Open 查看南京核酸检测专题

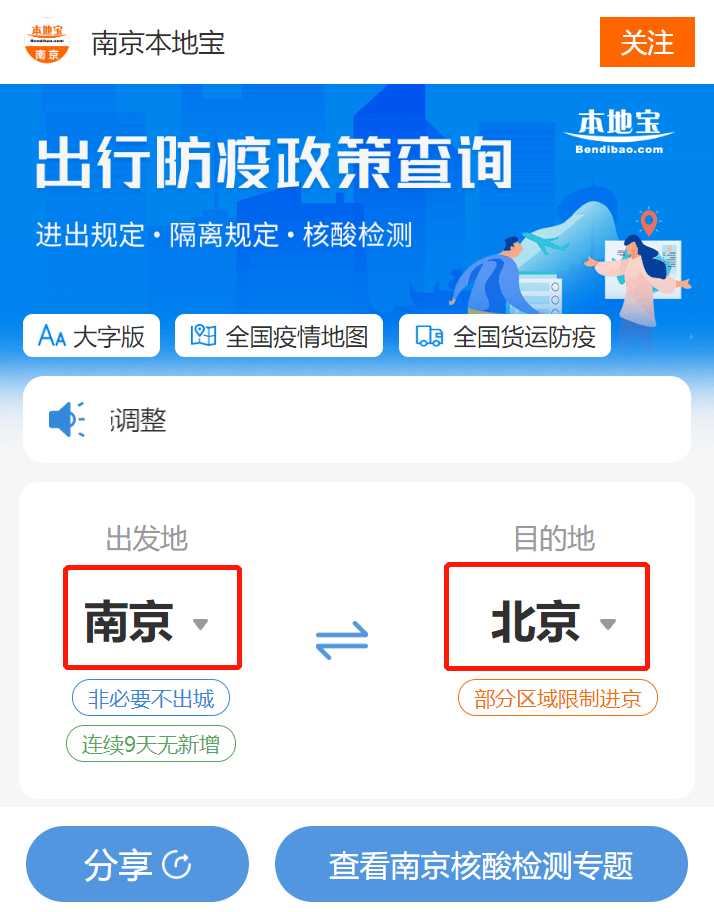coord(481,865)
